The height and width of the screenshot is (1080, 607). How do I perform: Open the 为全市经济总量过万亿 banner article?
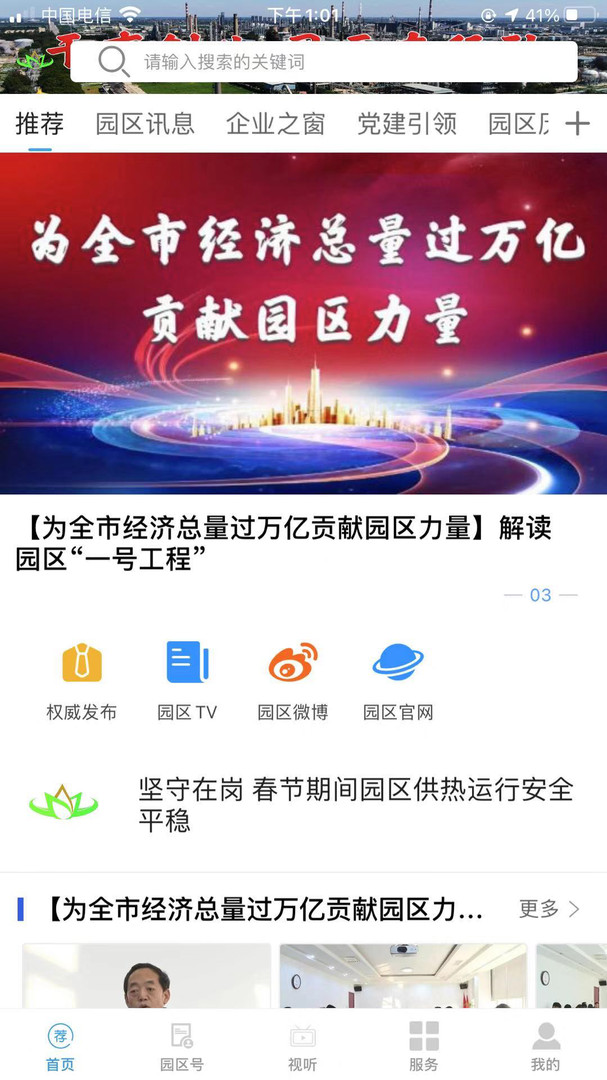click(303, 322)
